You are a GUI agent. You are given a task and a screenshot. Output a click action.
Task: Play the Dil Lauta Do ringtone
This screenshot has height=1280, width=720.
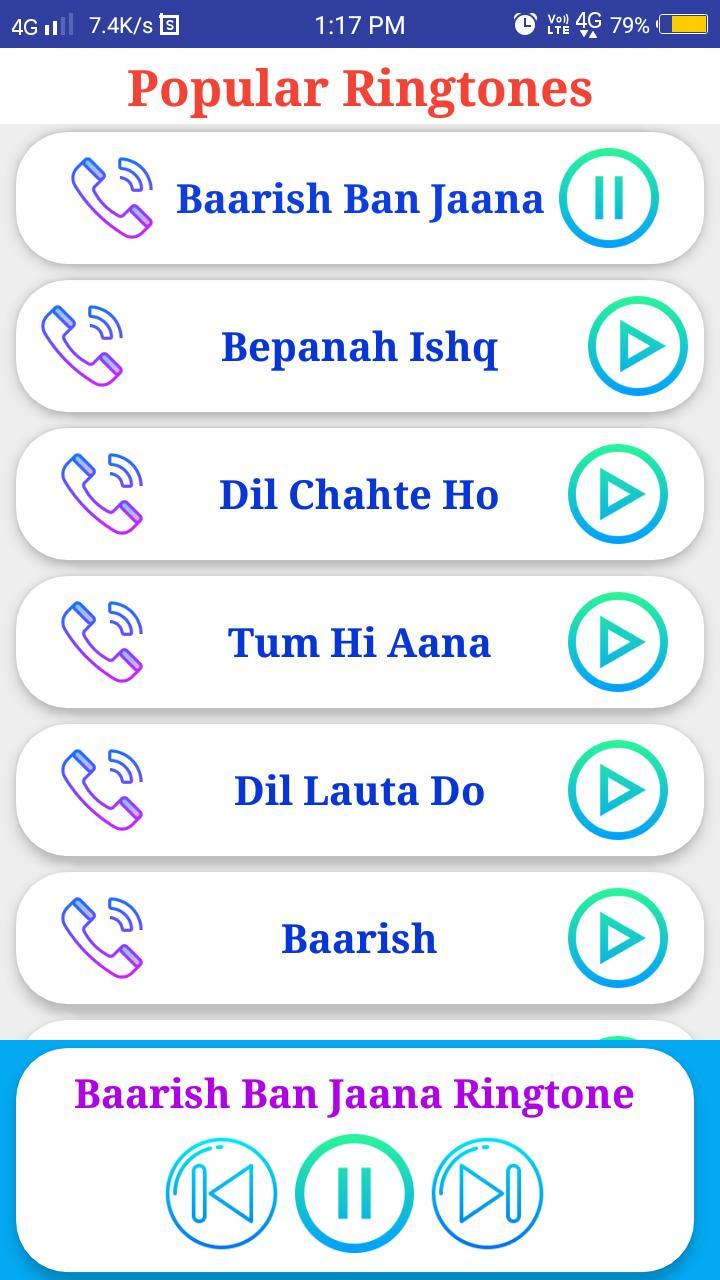click(x=617, y=789)
